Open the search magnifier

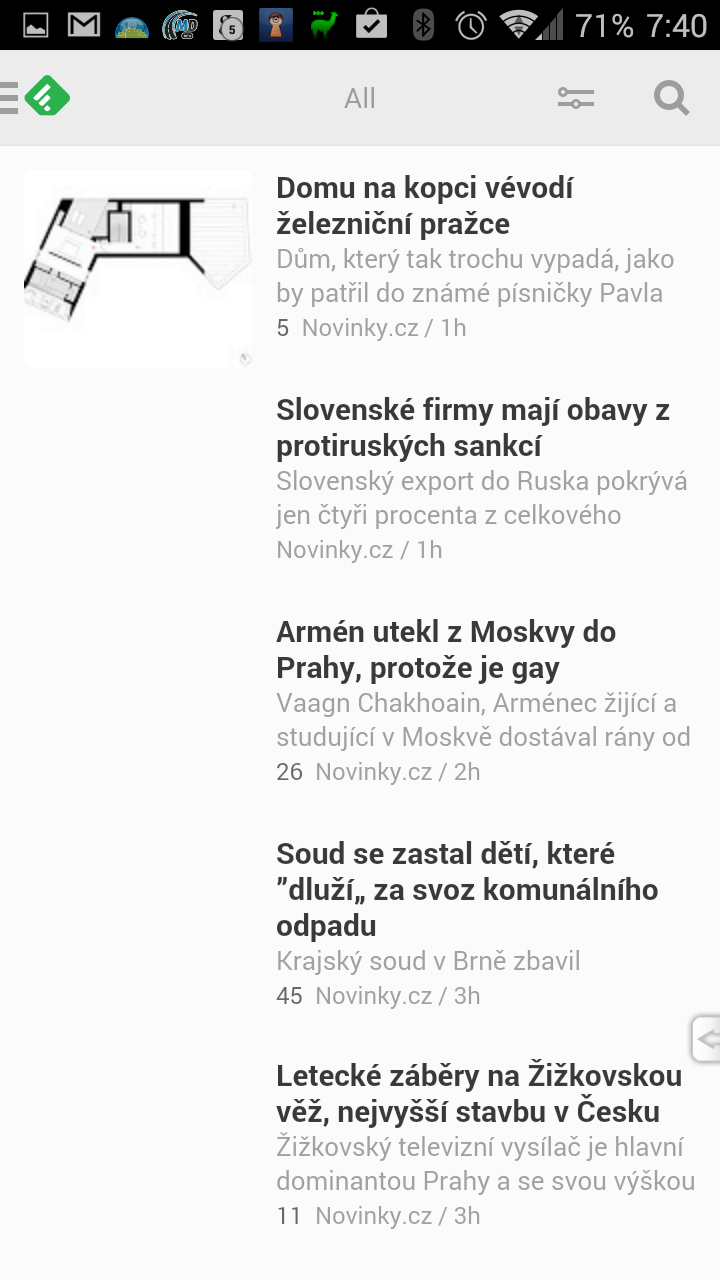coord(671,98)
